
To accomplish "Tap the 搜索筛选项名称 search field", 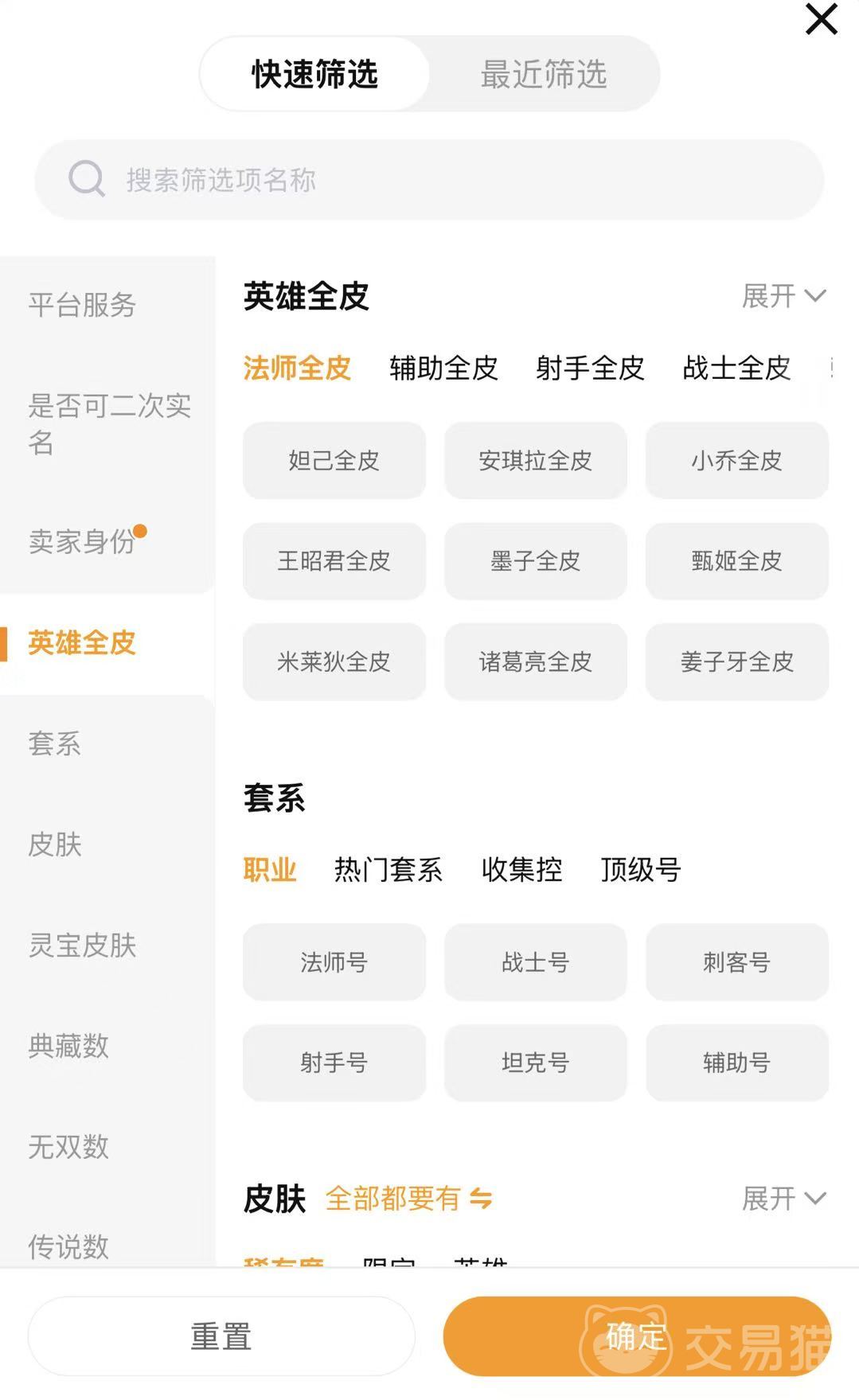I will (x=429, y=180).
